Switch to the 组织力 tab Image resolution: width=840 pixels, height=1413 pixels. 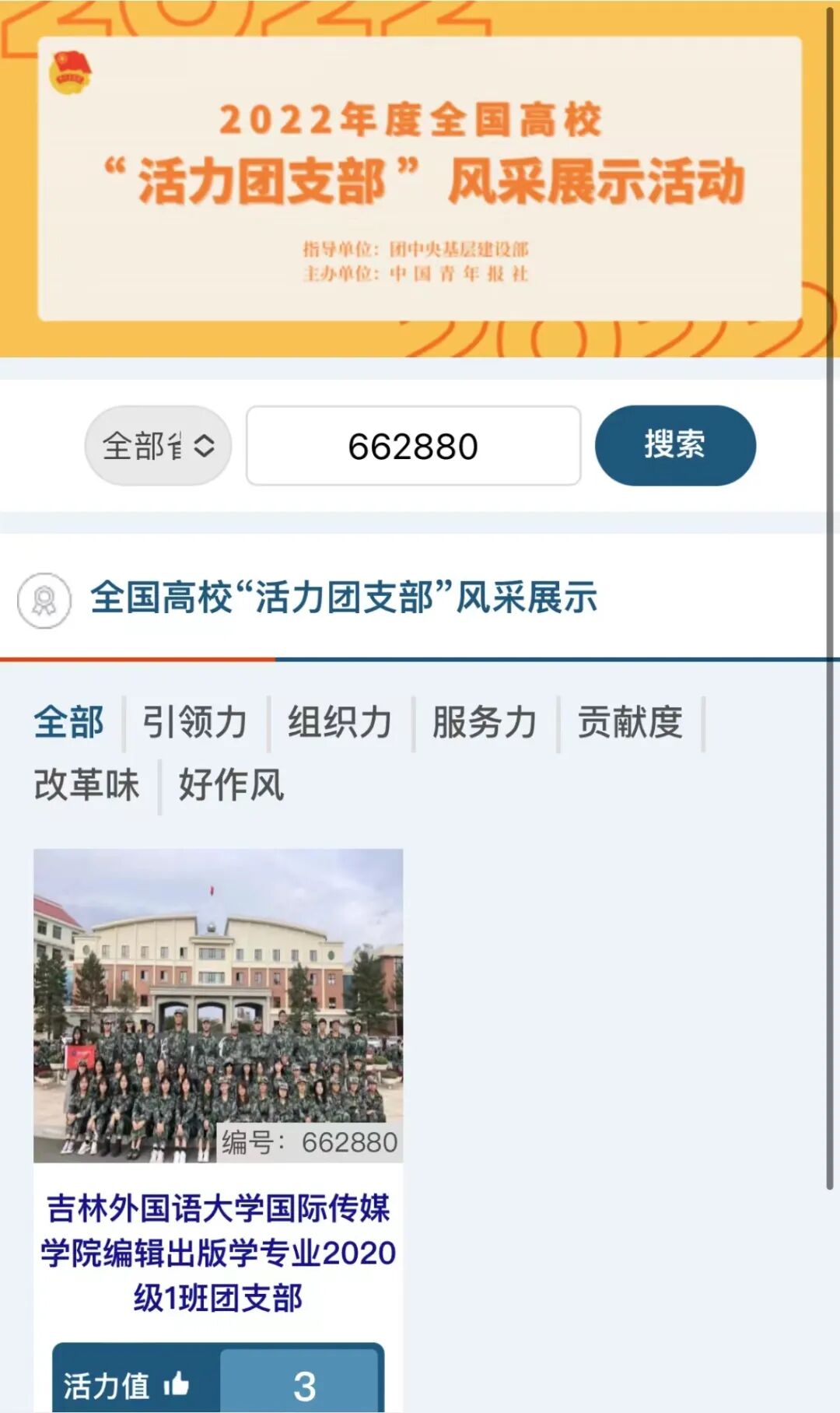click(339, 723)
